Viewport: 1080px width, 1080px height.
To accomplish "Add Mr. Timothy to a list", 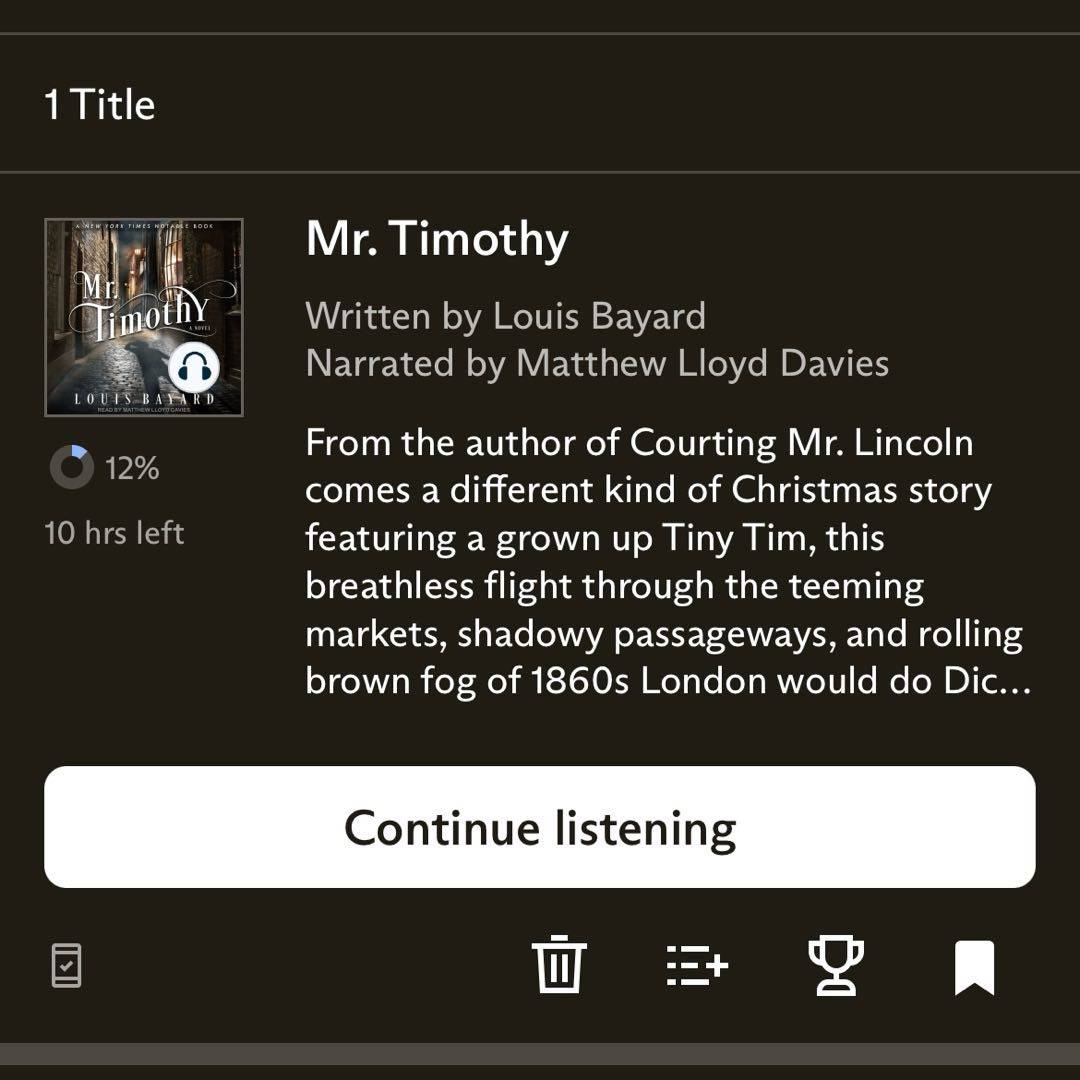I will coord(697,966).
